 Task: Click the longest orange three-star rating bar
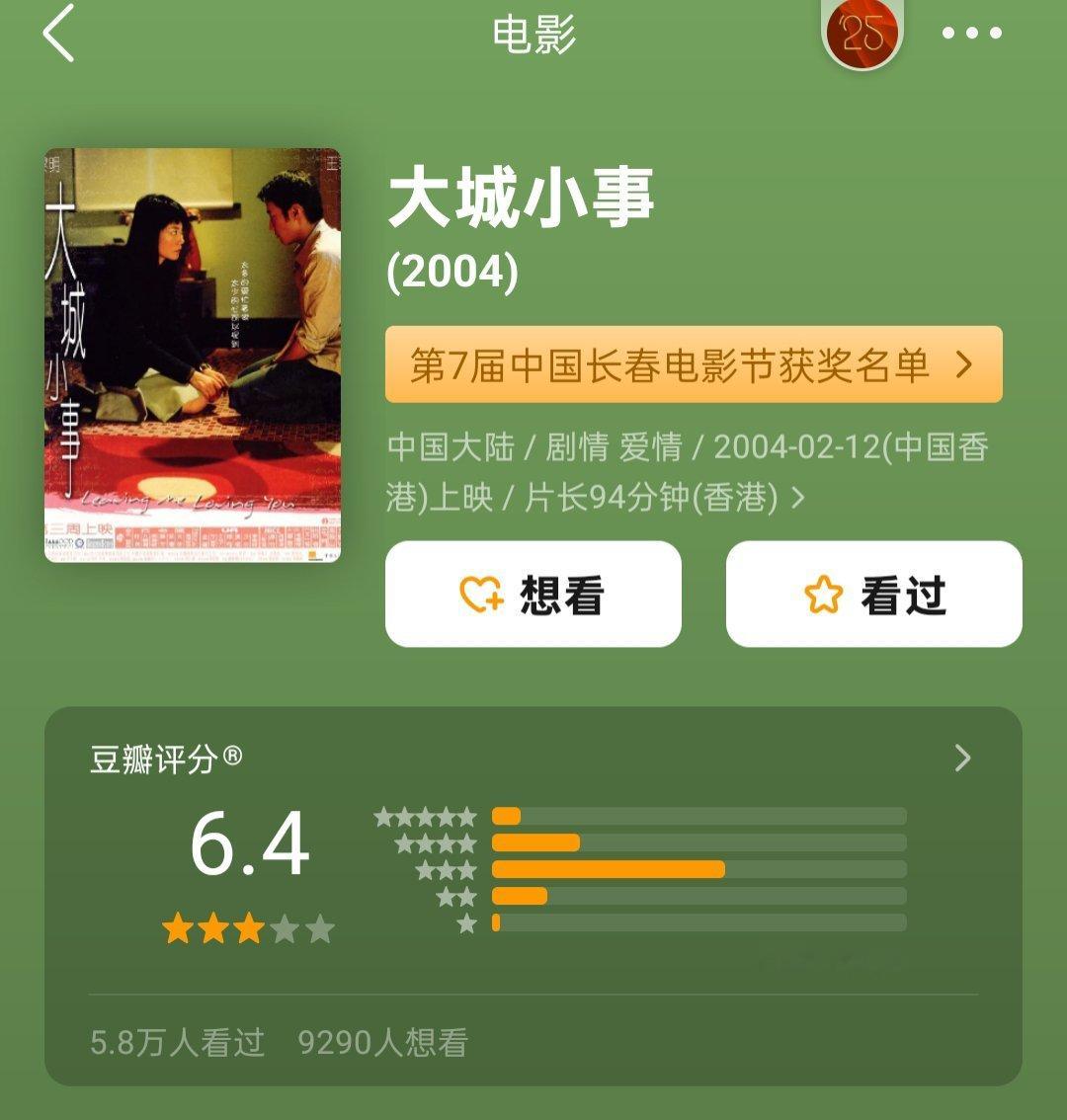[x=608, y=870]
